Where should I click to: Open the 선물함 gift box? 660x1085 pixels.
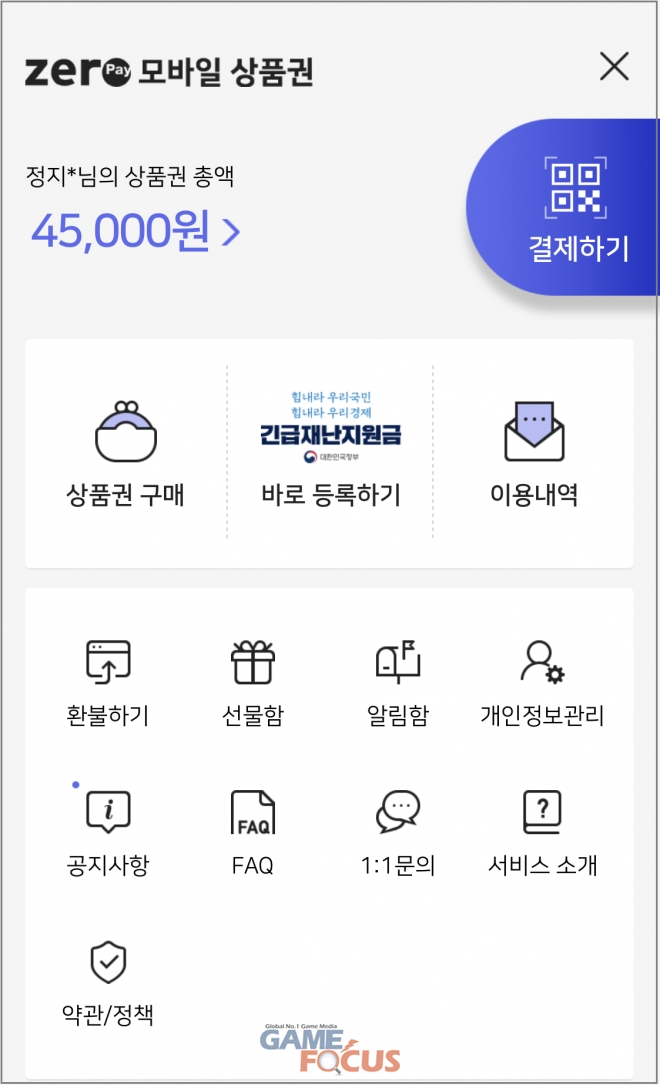pos(252,682)
